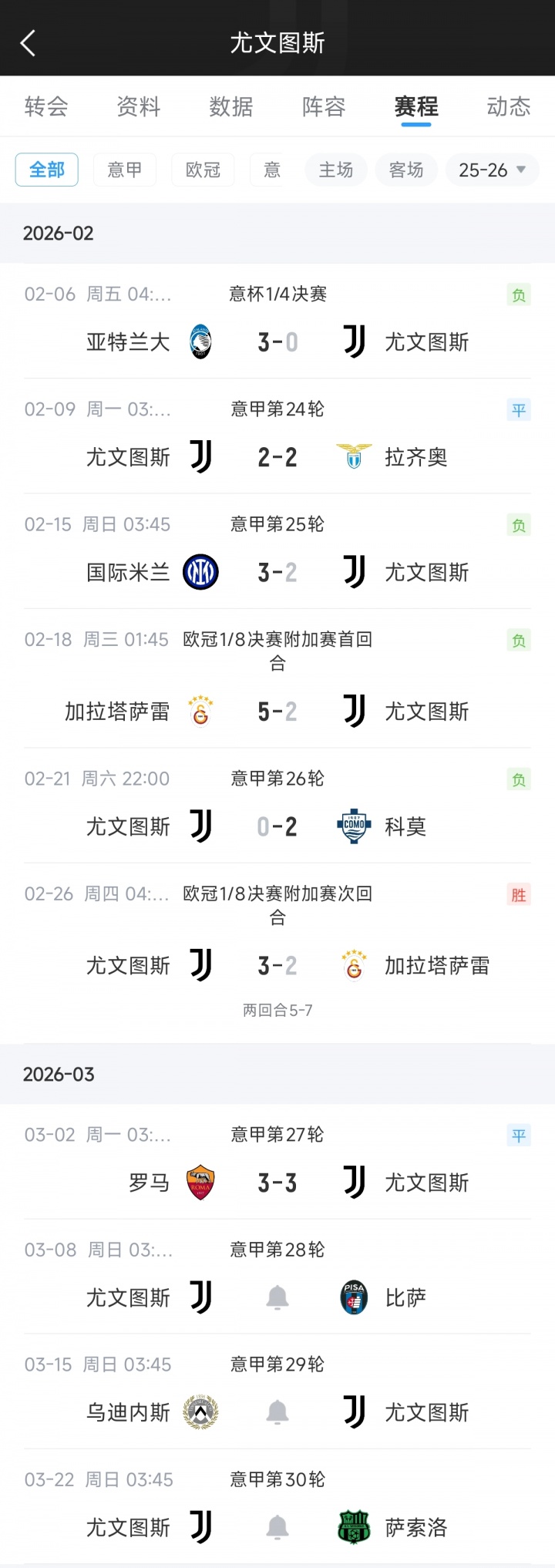Select the 全部 filter chip
The height and width of the screenshot is (1568, 555).
coord(47,170)
